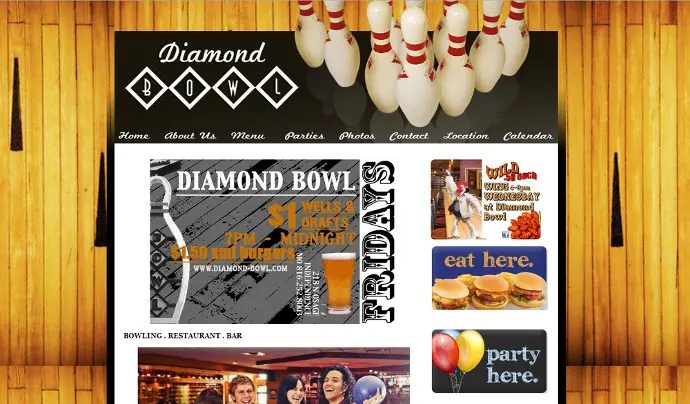The image size is (690, 404).
Task: Open the Home navigation link
Action: pos(134,136)
